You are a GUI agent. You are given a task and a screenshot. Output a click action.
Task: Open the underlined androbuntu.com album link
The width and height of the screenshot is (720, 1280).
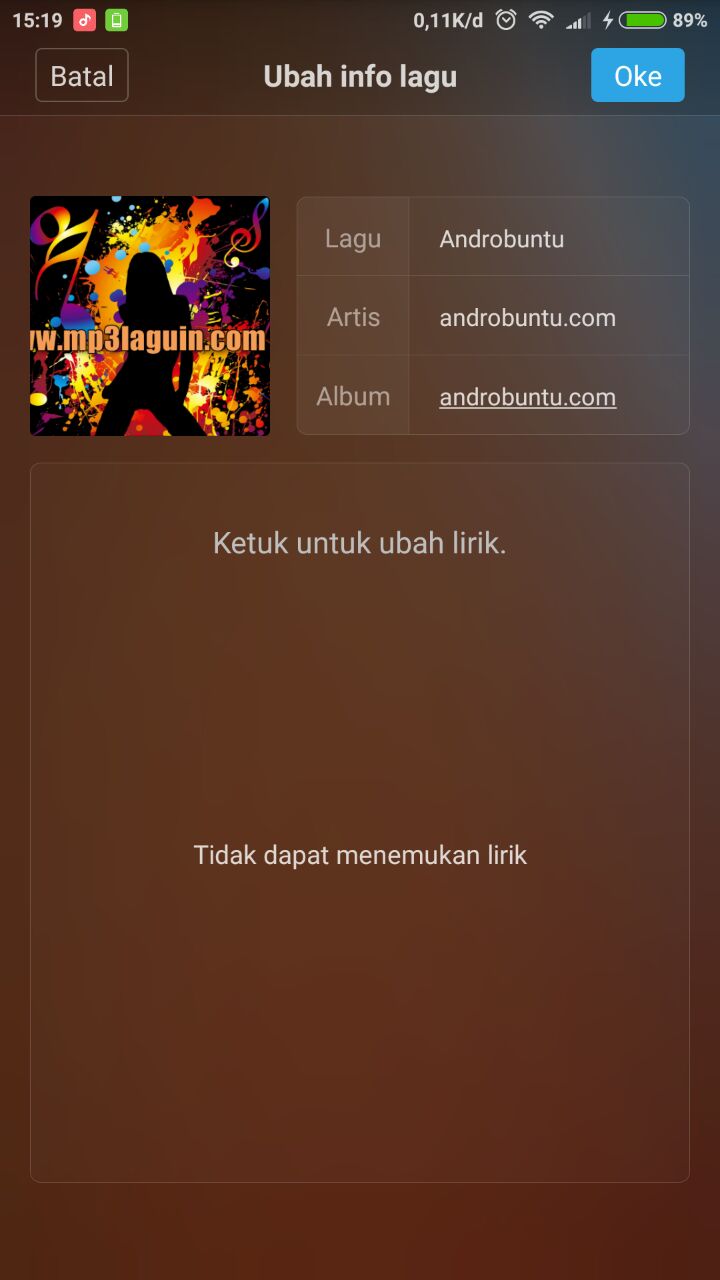527,397
